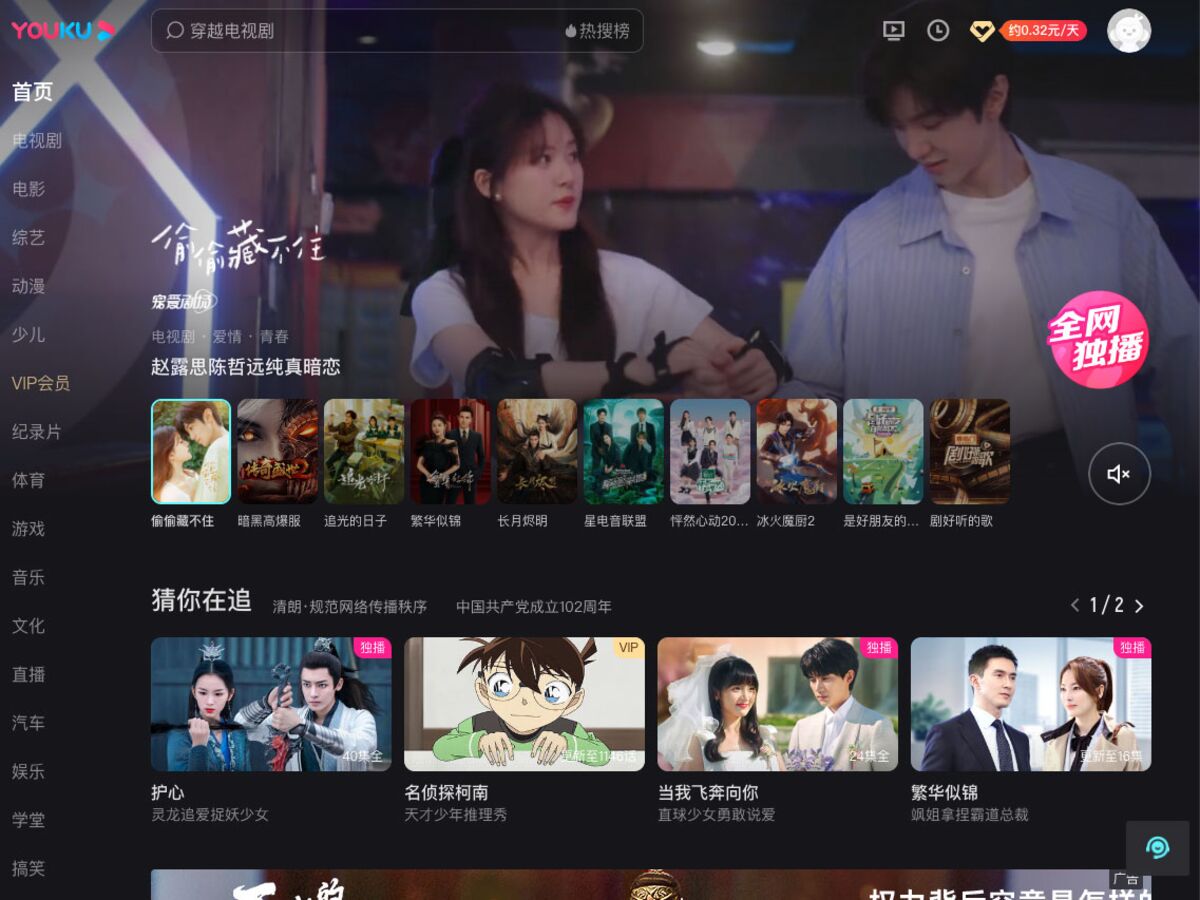Open the 护心 drama card
The height and width of the screenshot is (900, 1200).
coord(271,704)
